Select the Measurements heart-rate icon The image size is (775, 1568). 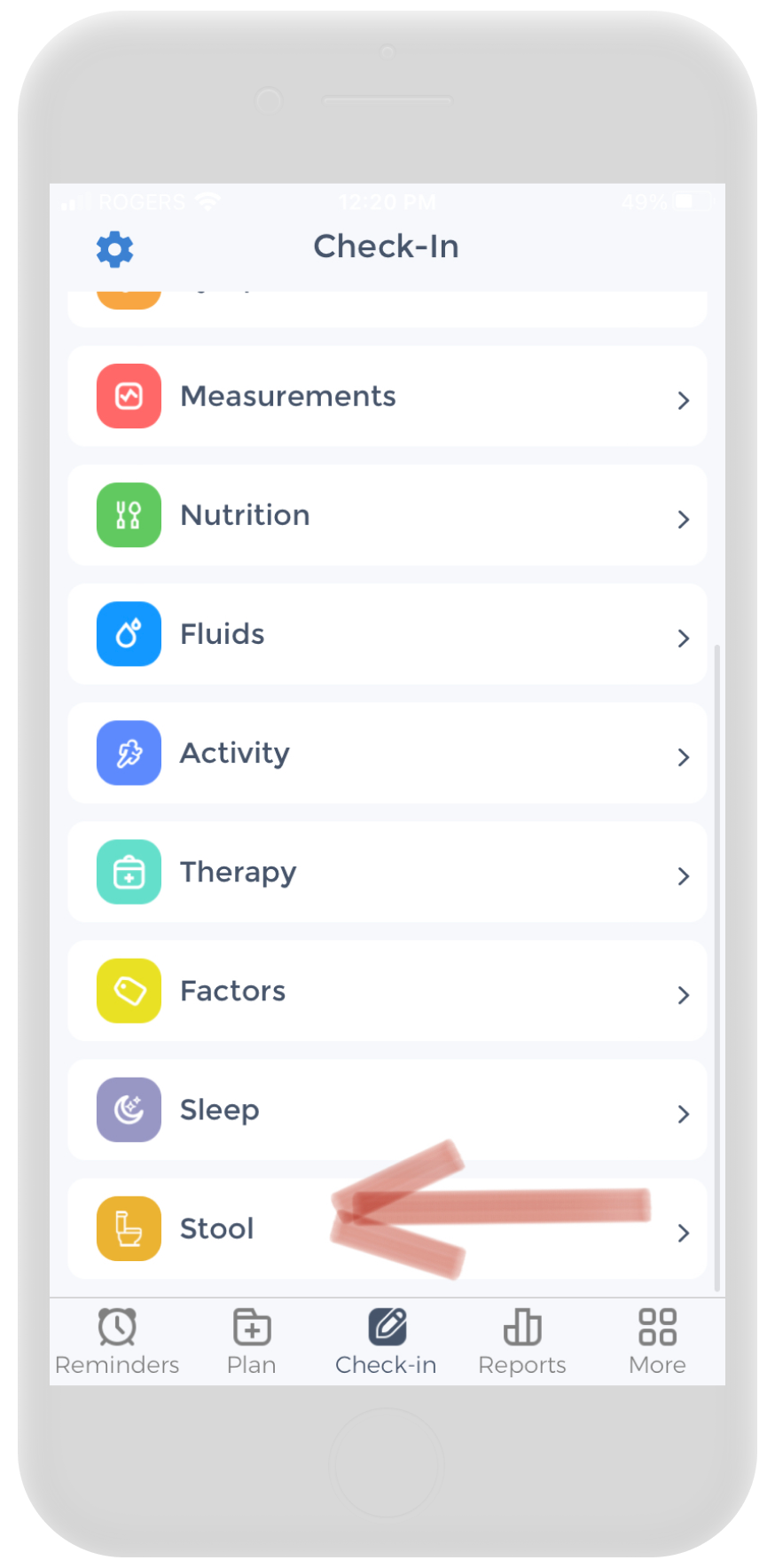pyautogui.click(x=129, y=396)
